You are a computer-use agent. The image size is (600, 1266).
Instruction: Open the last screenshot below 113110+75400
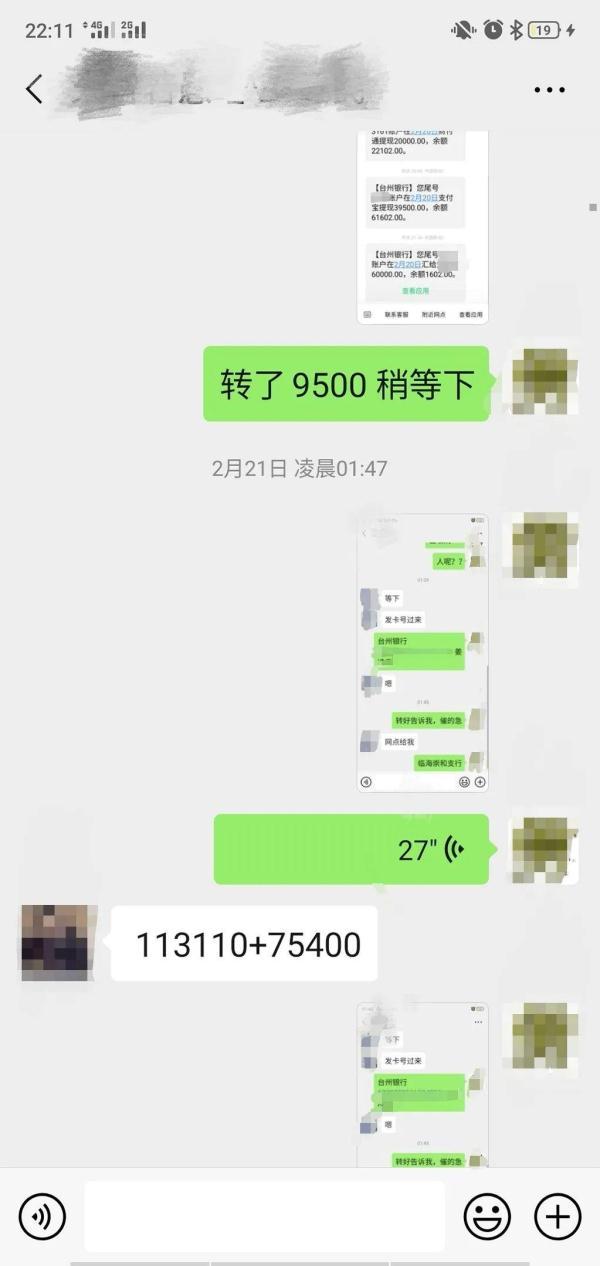[423, 1083]
